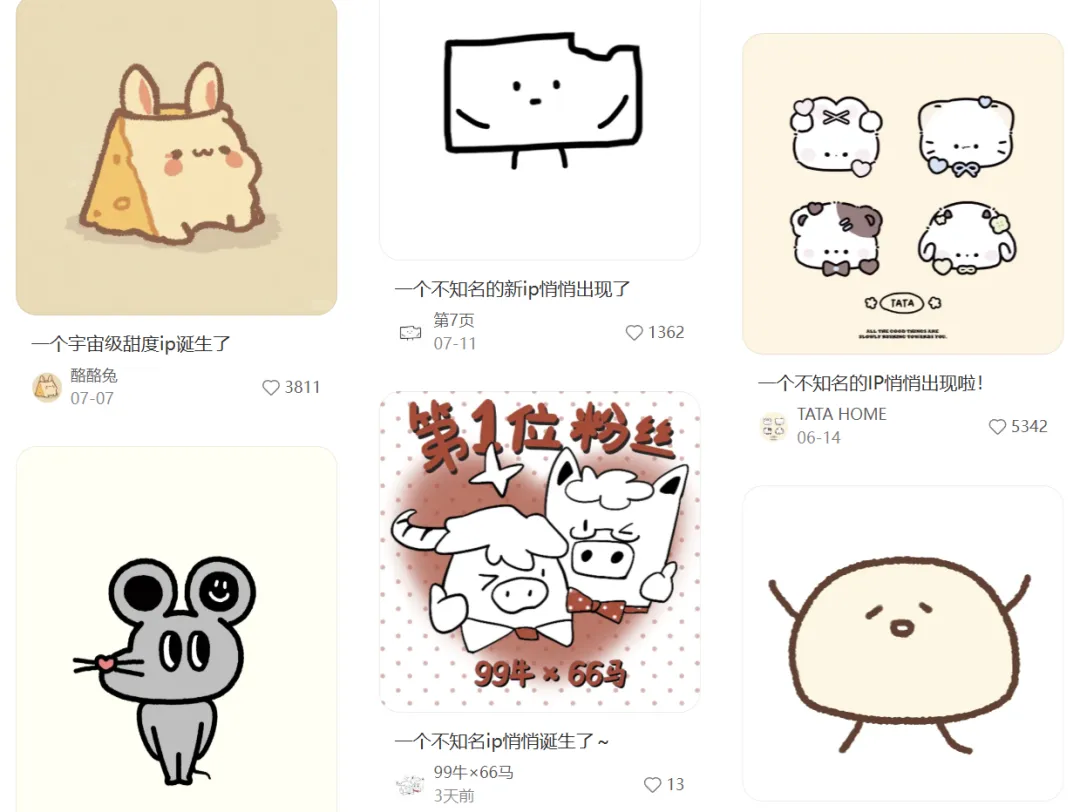
Task: Open title 一个不知名的IP悄悄出现啦!
Action: (x=870, y=383)
